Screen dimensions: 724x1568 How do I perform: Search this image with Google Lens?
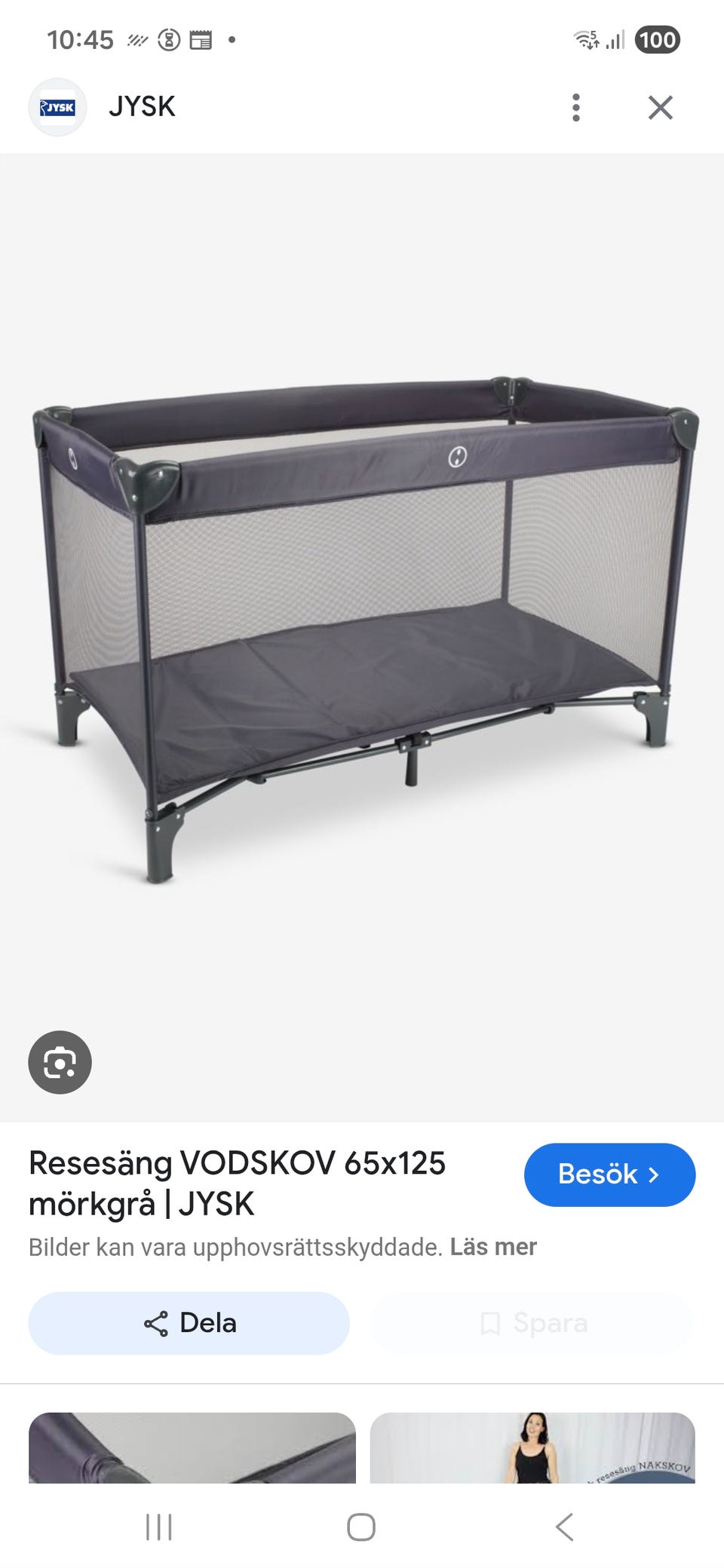click(60, 1062)
